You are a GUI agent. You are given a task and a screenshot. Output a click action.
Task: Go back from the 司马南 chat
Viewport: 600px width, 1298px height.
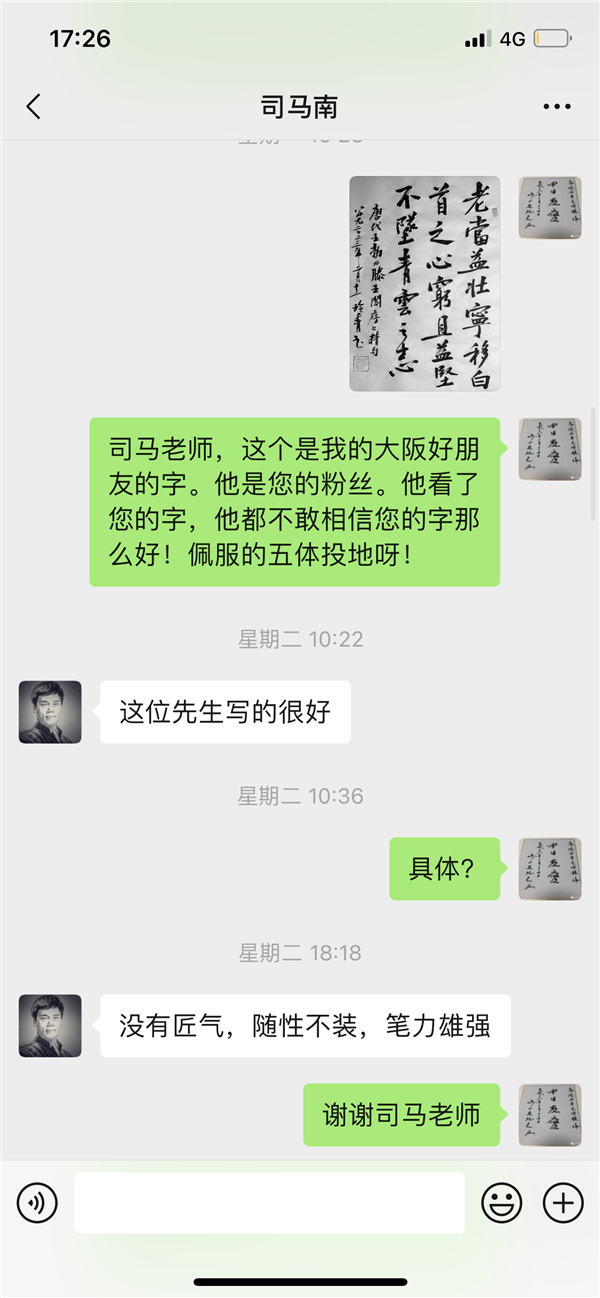(x=34, y=107)
